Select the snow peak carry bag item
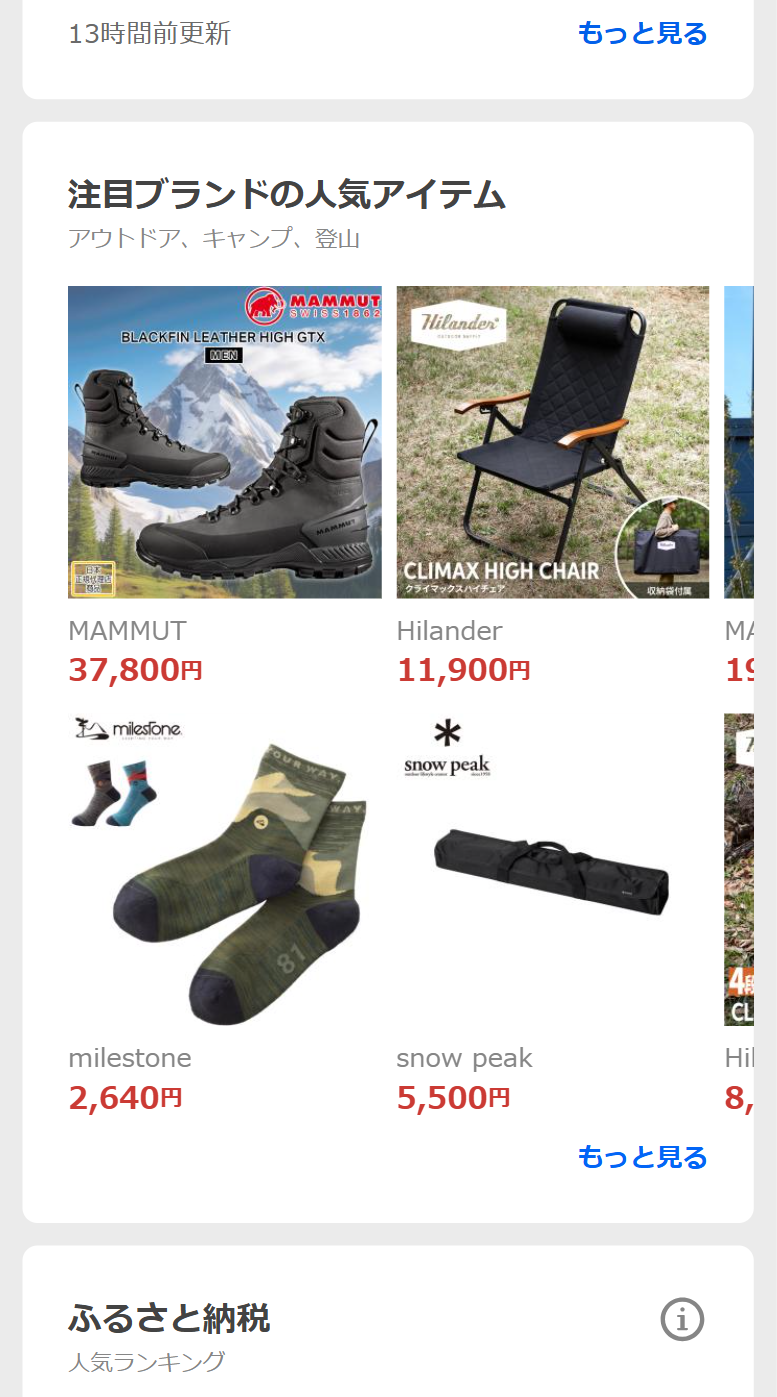Screen dimensions: 777x1397 pos(552,869)
